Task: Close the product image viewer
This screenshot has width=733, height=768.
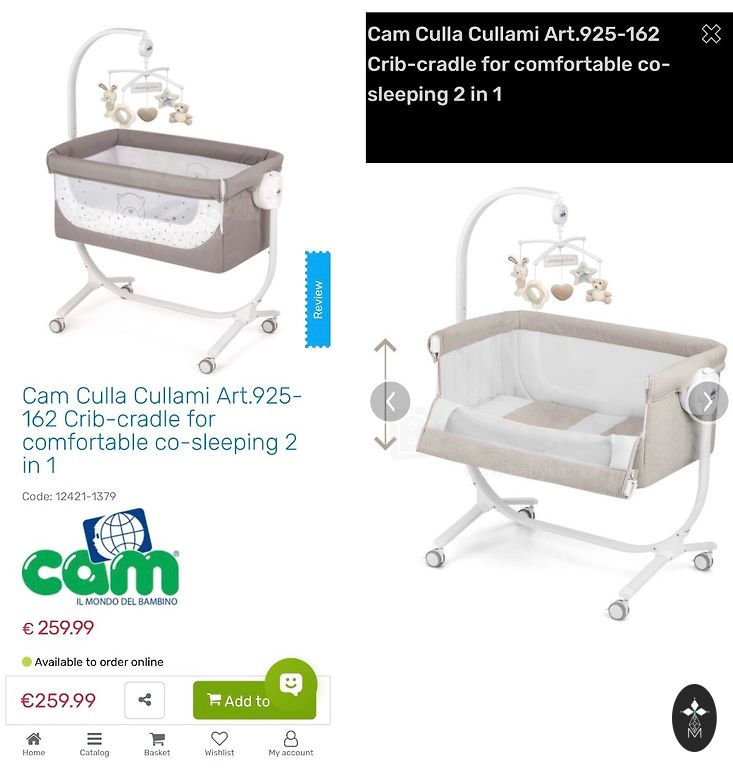Action: tap(710, 34)
